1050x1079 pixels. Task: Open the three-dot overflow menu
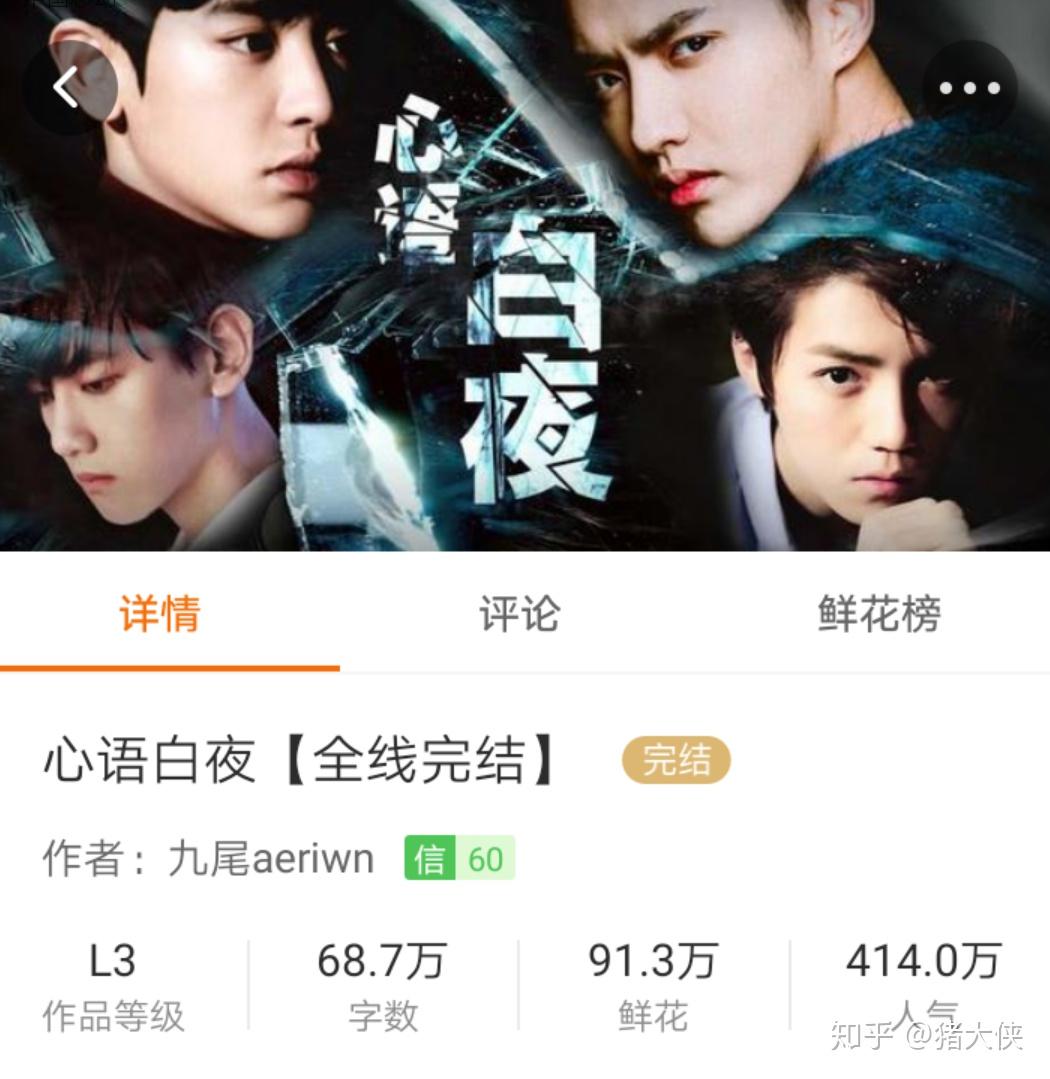point(968,88)
